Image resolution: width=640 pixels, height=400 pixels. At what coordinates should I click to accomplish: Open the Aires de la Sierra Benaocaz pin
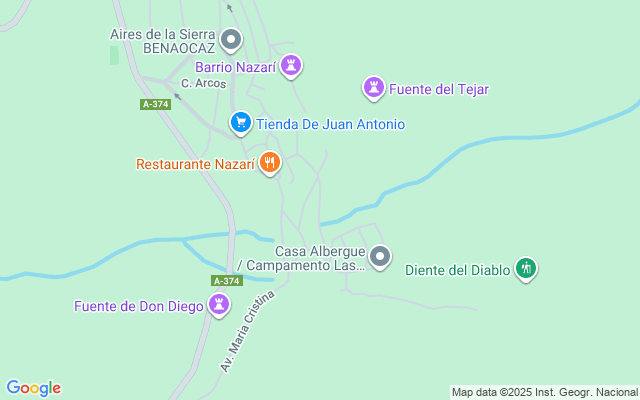231,41
